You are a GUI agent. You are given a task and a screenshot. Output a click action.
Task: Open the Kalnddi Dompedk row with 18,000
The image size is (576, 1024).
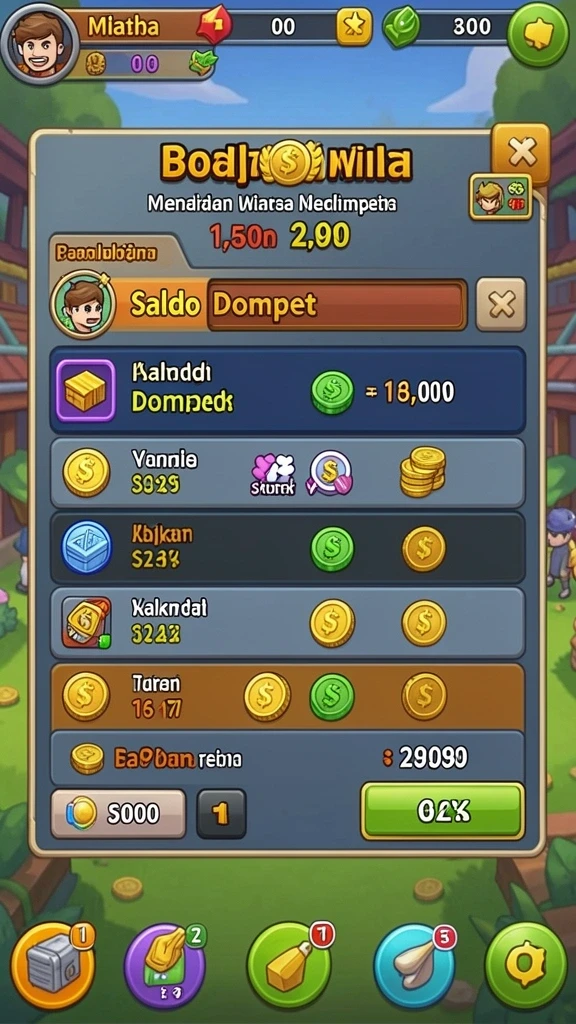click(x=288, y=391)
